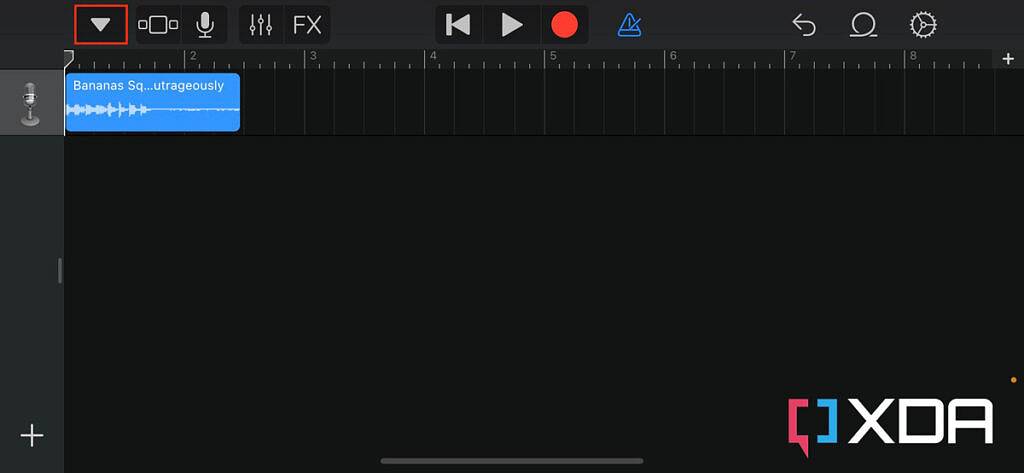Image resolution: width=1024 pixels, height=473 pixels.
Task: Toggle the metronome
Action: click(x=630, y=25)
